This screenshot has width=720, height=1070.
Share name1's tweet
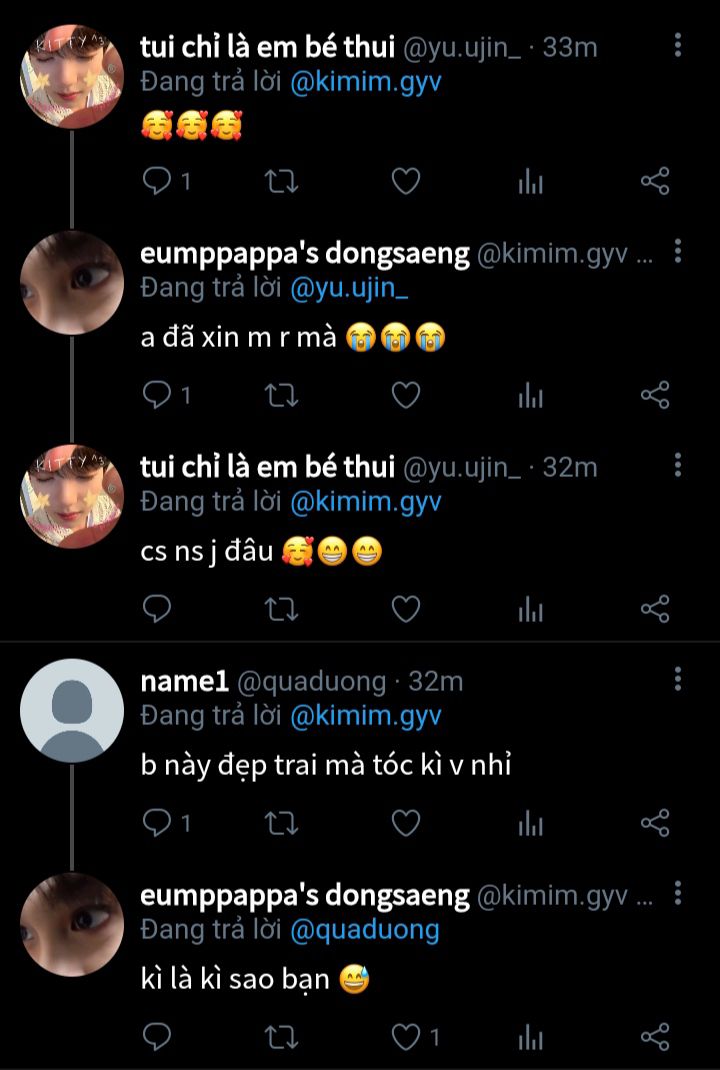coord(654,823)
